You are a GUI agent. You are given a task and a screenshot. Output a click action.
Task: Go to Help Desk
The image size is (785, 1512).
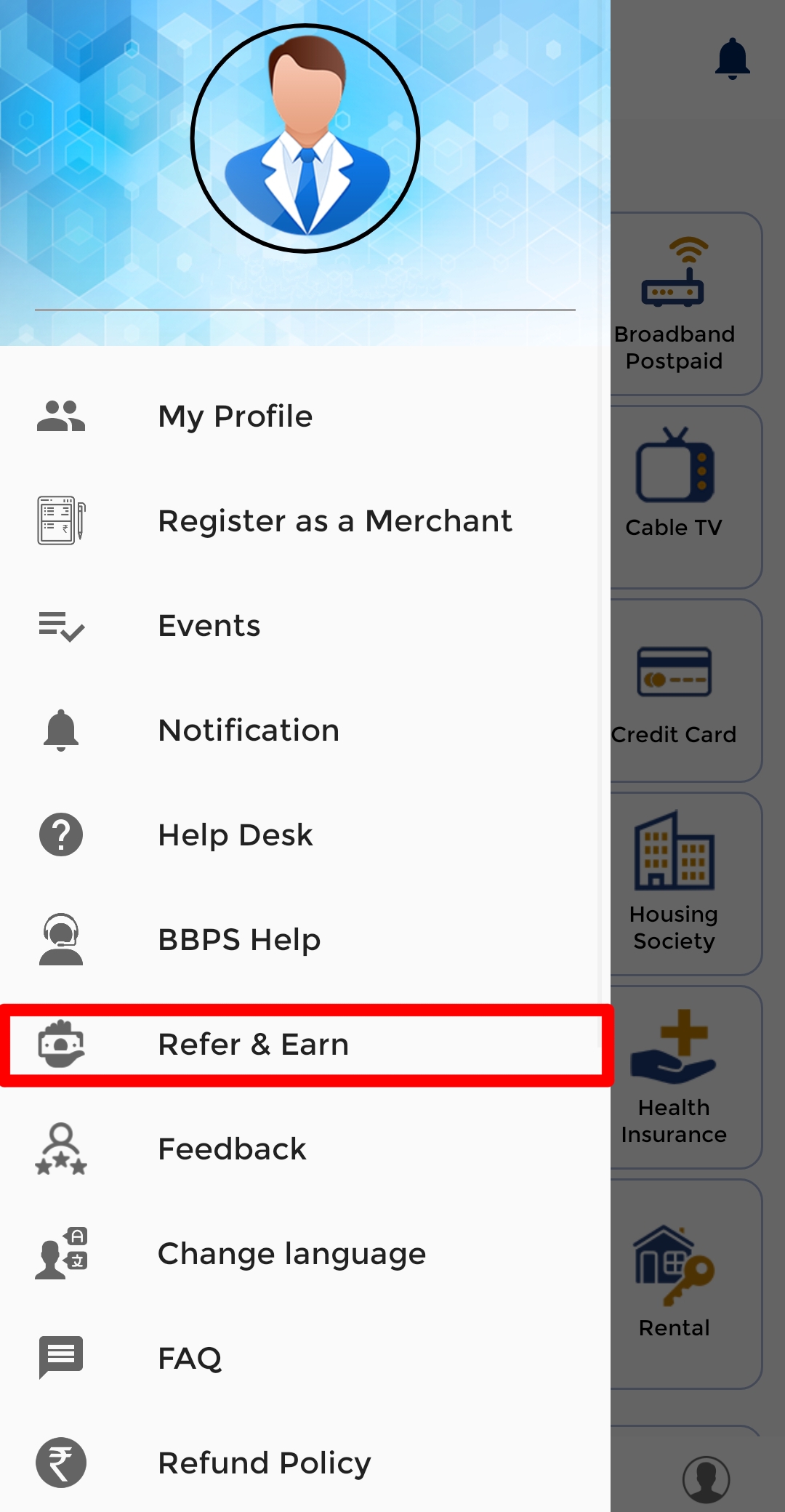[305, 835]
